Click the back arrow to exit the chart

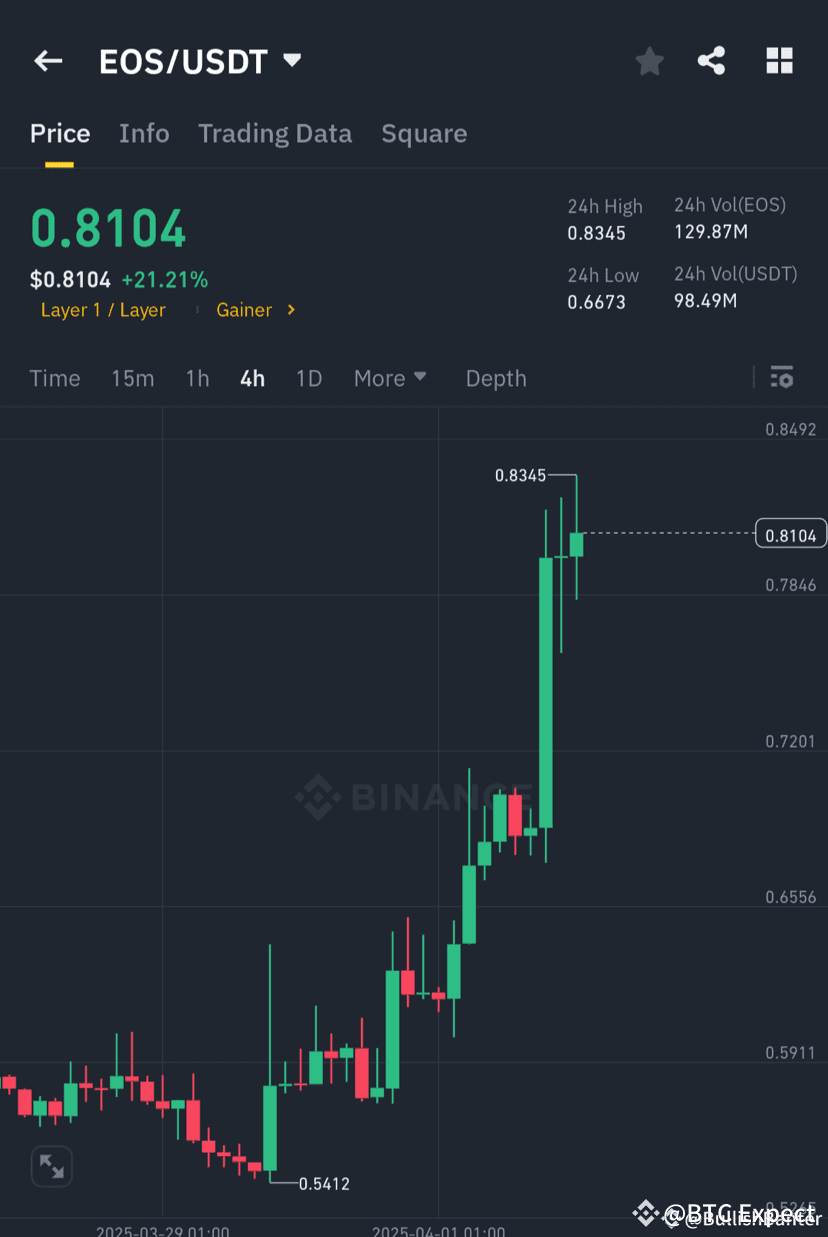47,61
